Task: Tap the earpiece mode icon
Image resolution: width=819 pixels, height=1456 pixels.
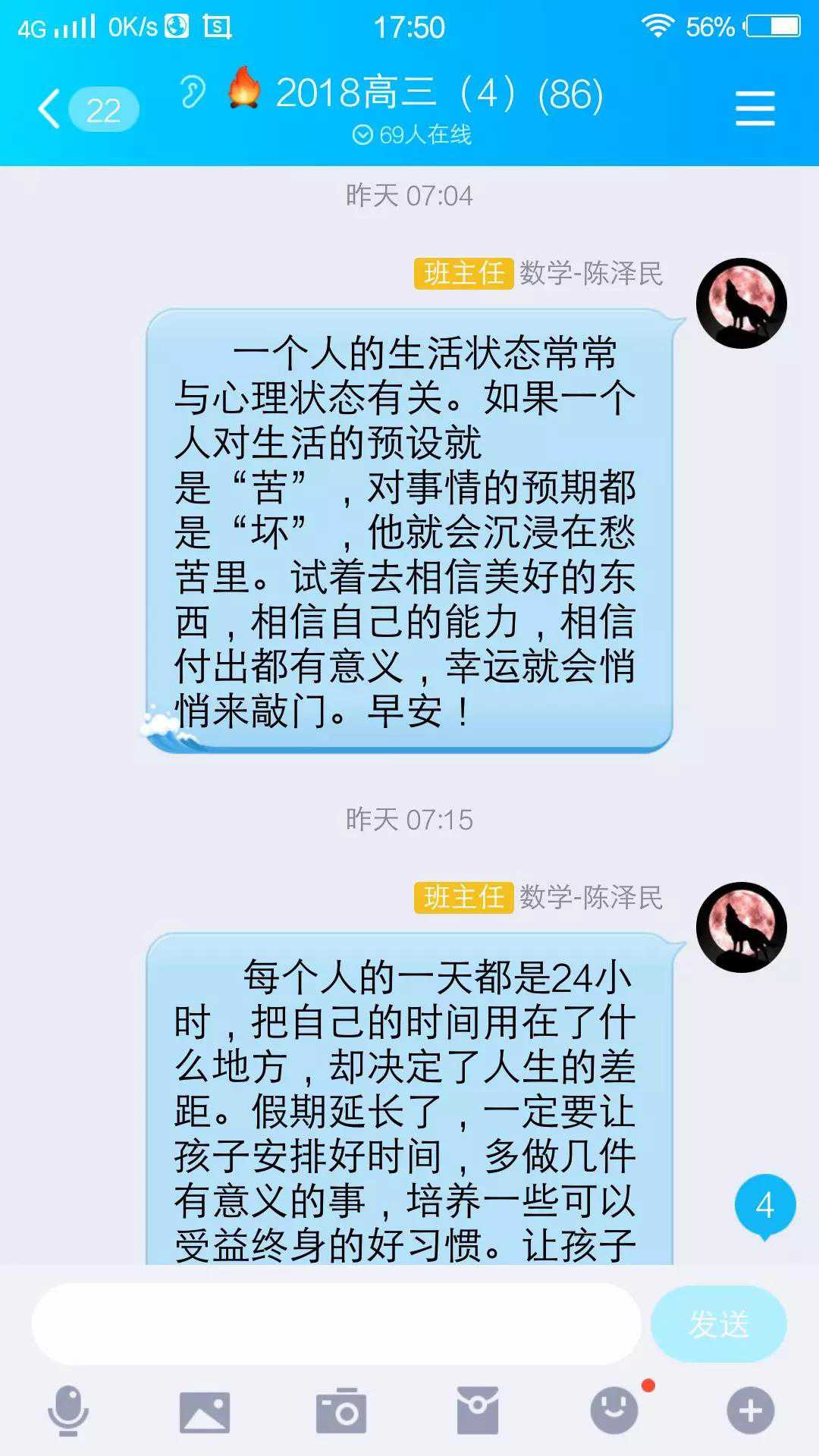Action: coord(193,93)
